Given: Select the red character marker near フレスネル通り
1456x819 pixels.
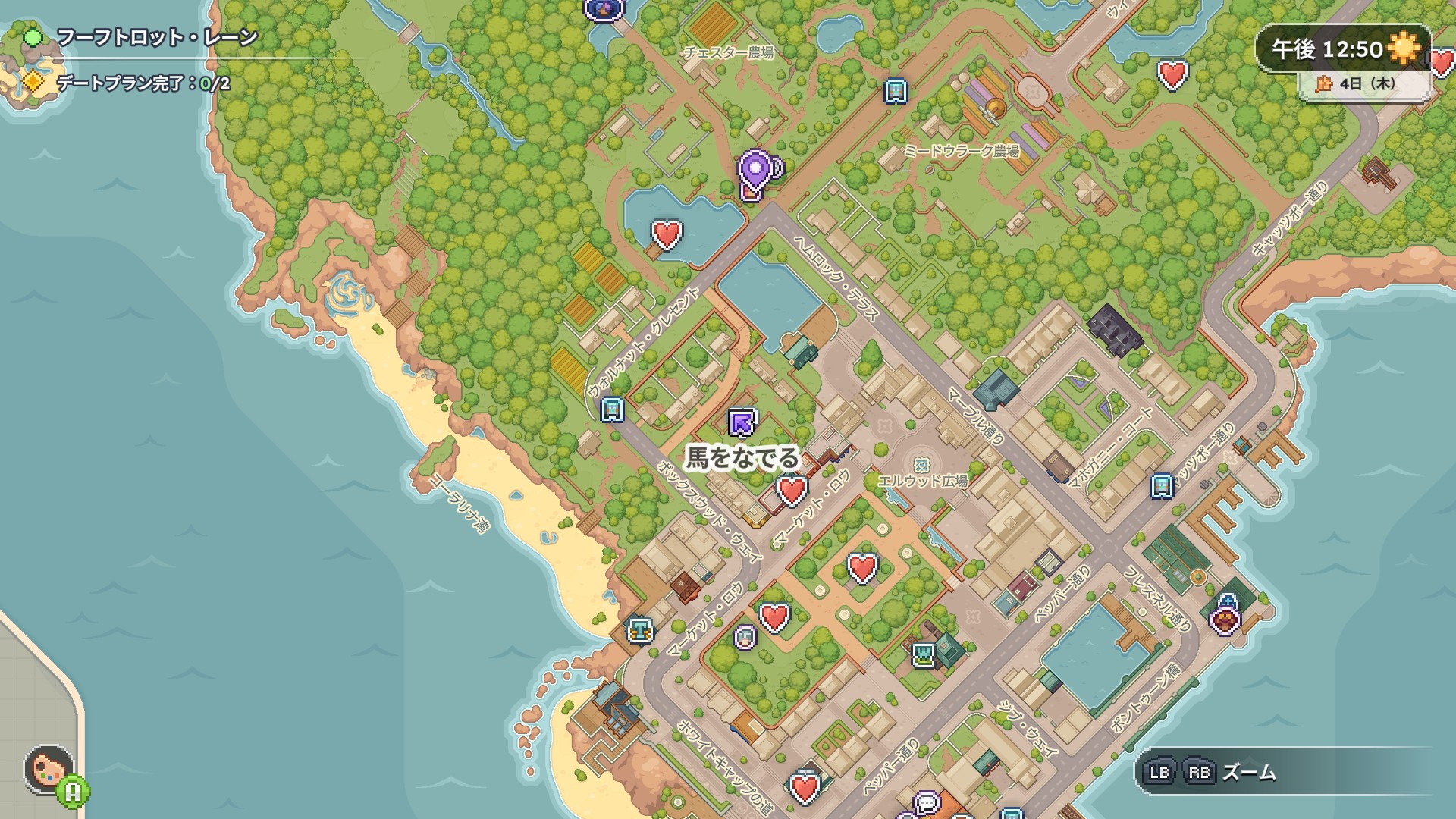Looking at the screenshot, I should coord(1225,620).
